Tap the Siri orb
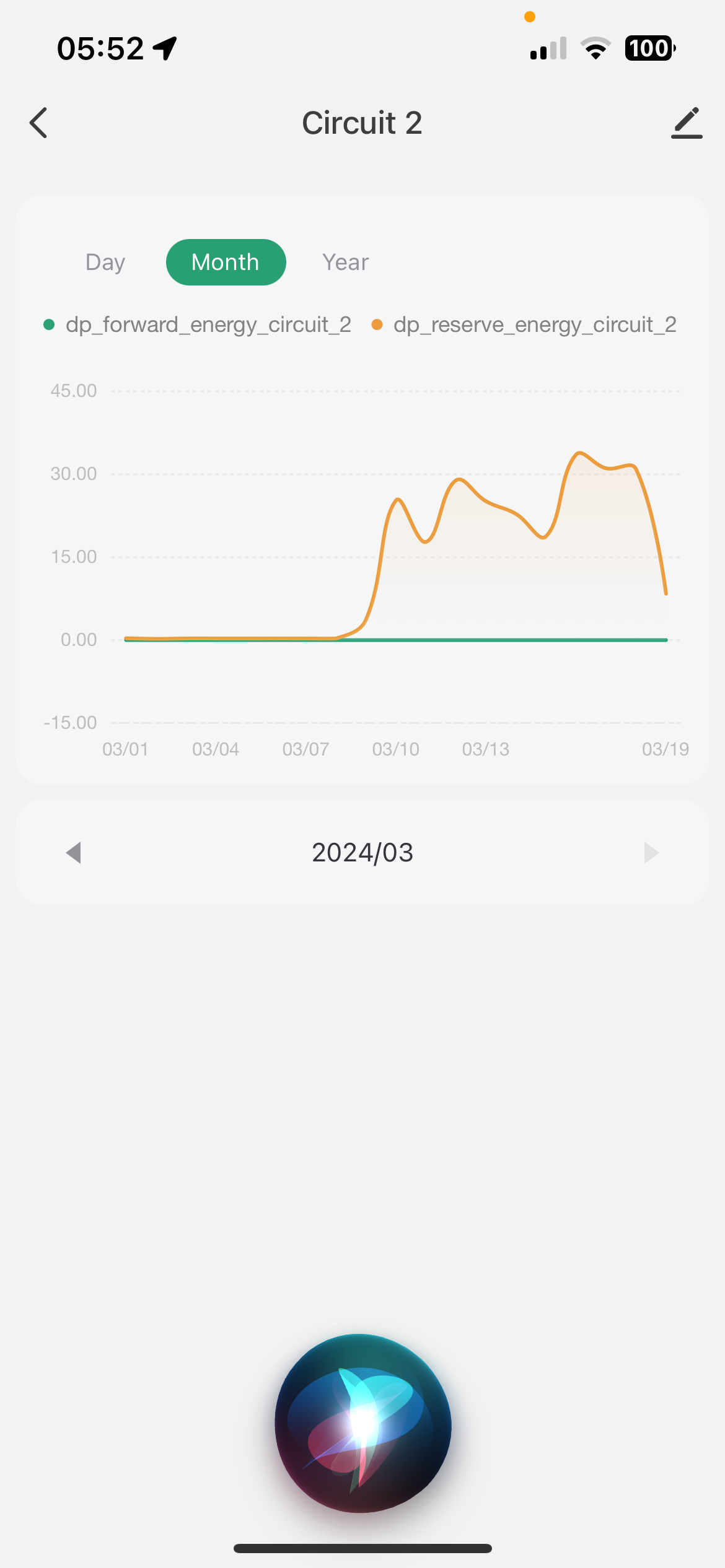This screenshot has height=1568, width=725. 363,1422
